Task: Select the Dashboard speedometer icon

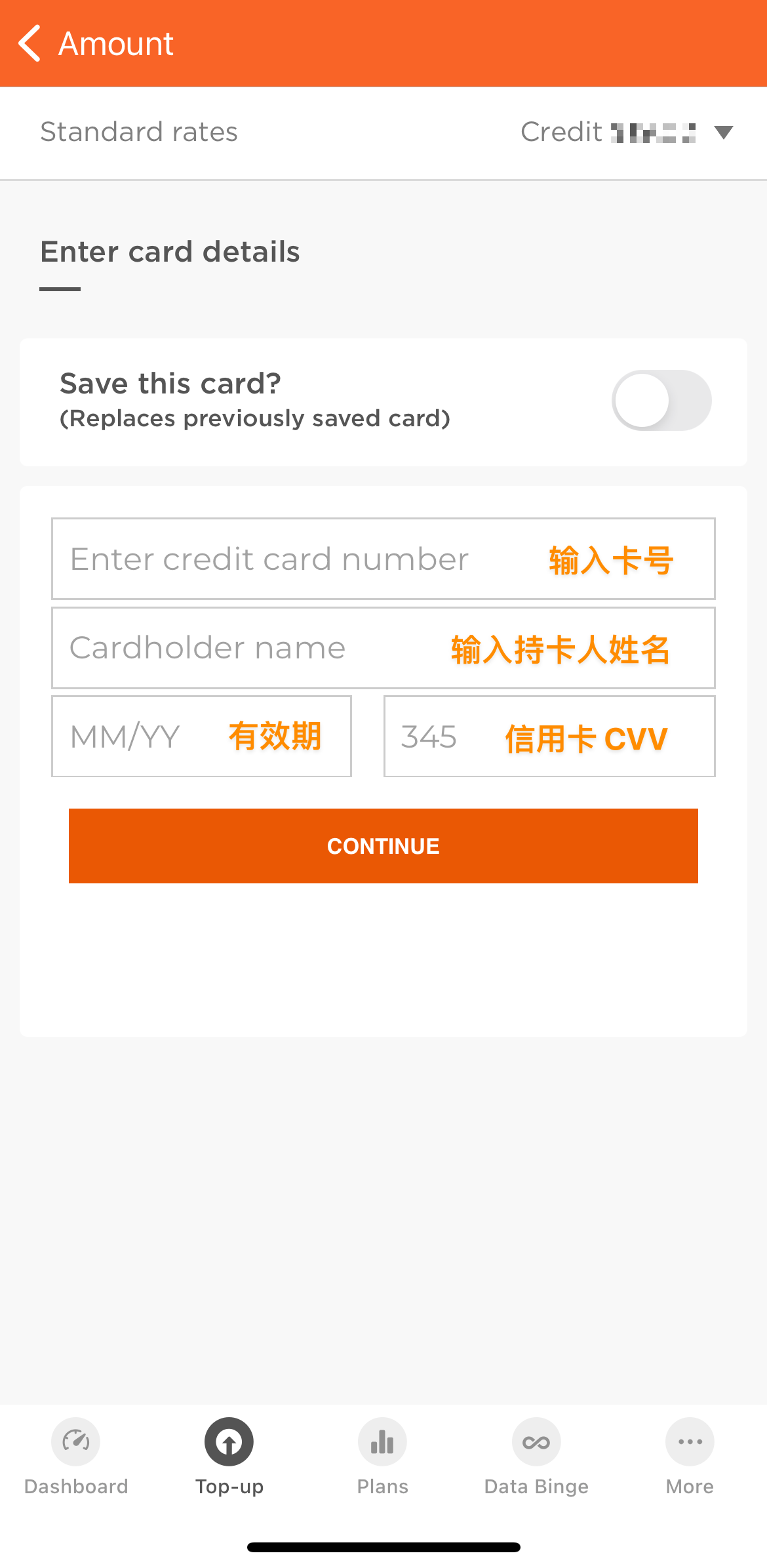Action: point(75,1441)
